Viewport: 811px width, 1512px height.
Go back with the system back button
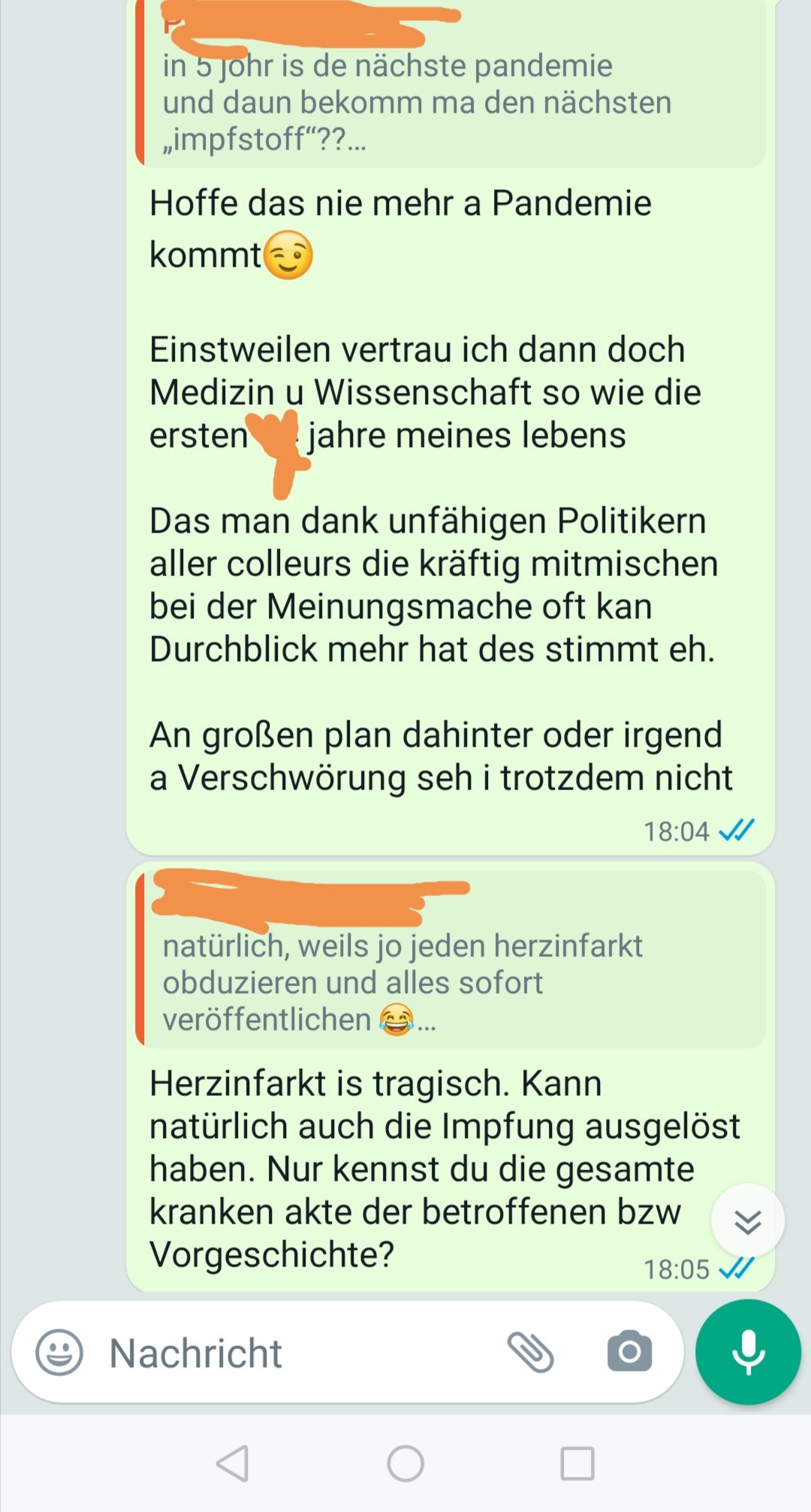pos(233,1463)
